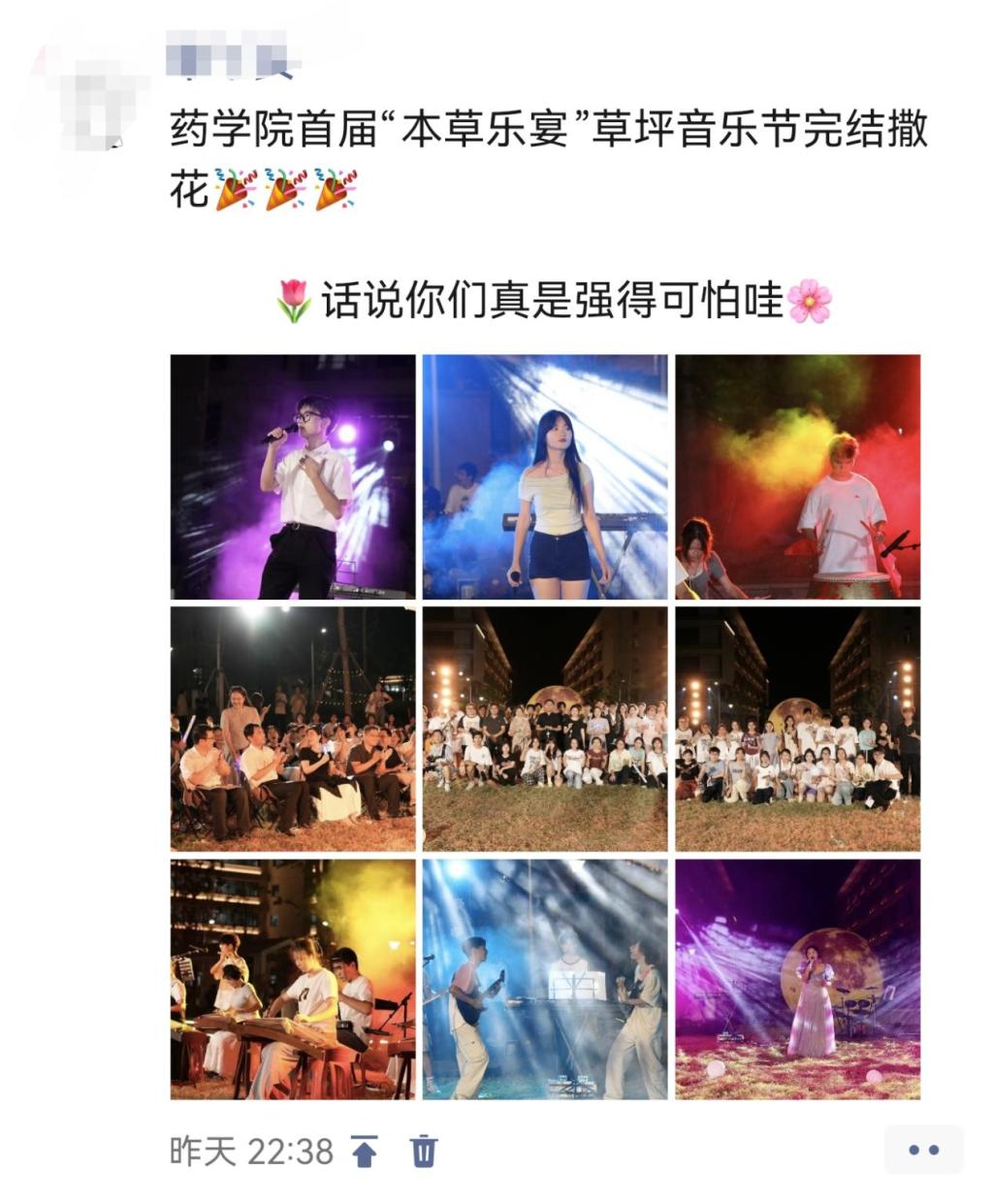Open the like and comment two-dot menu
The image size is (993, 1204).
tap(923, 1150)
